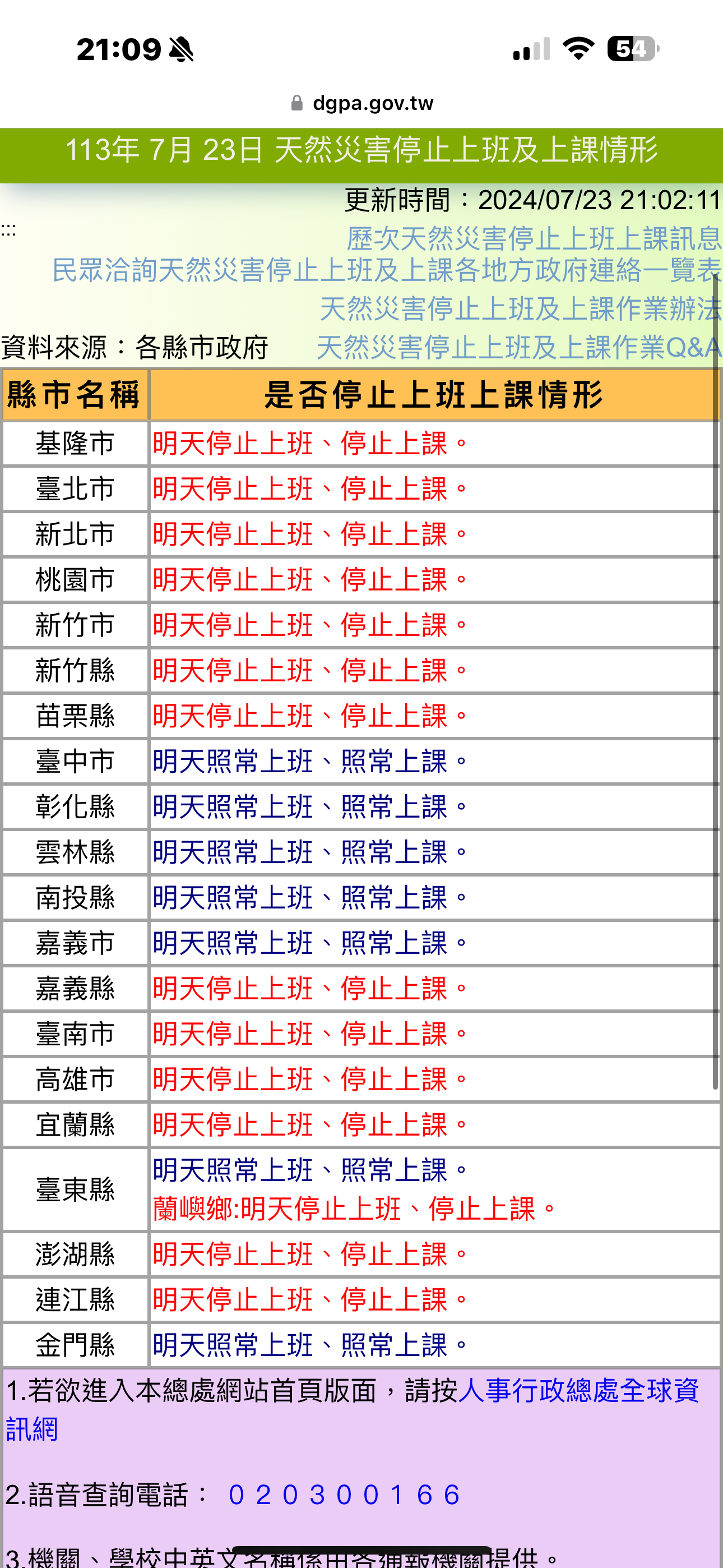The height and width of the screenshot is (1568, 723).
Task: Open 民眾洽詢各地方政府連絡一覽表 link
Action: coord(387,270)
